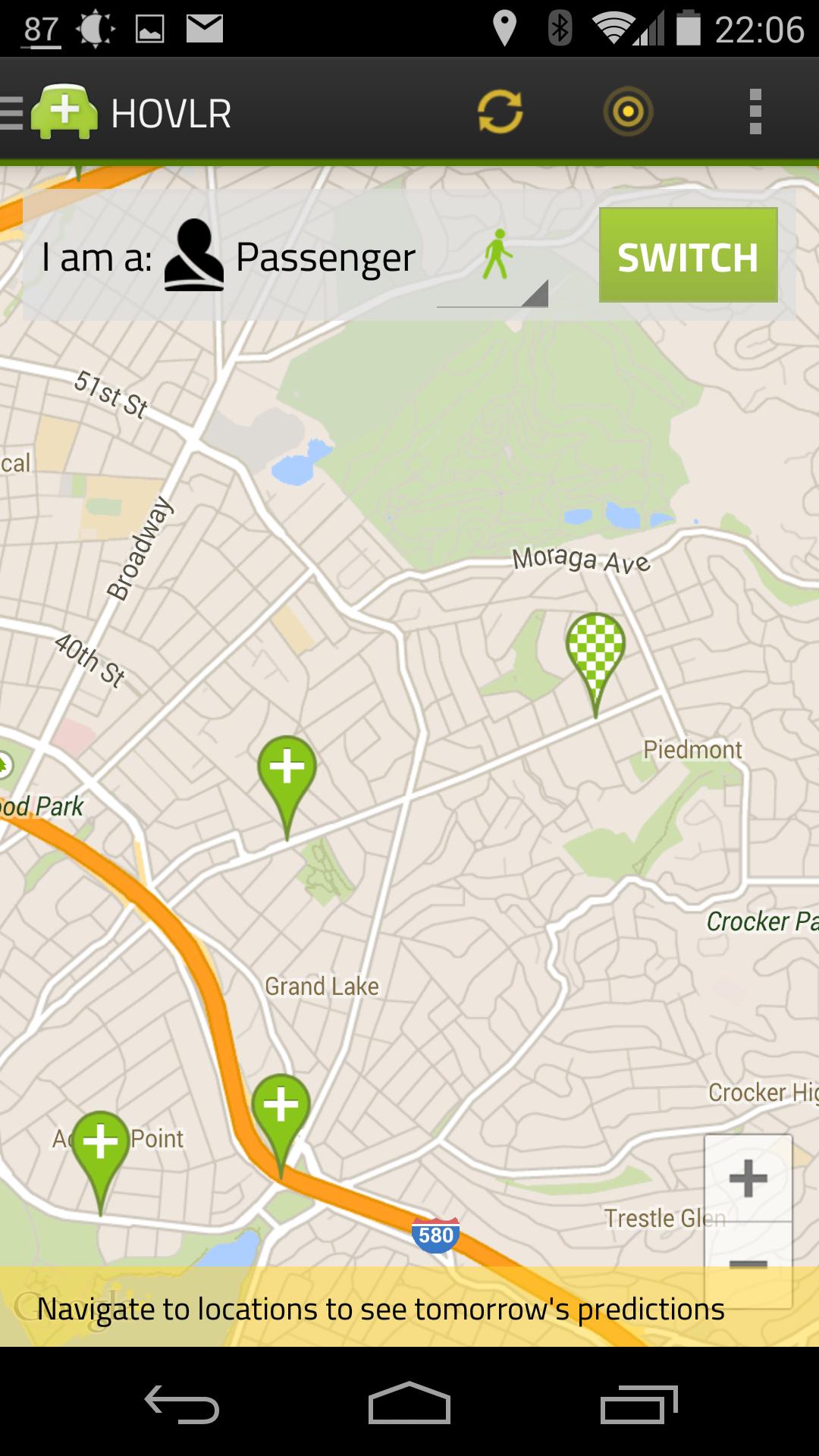Zoom in on the map
The image size is (819, 1456).
tap(748, 1178)
